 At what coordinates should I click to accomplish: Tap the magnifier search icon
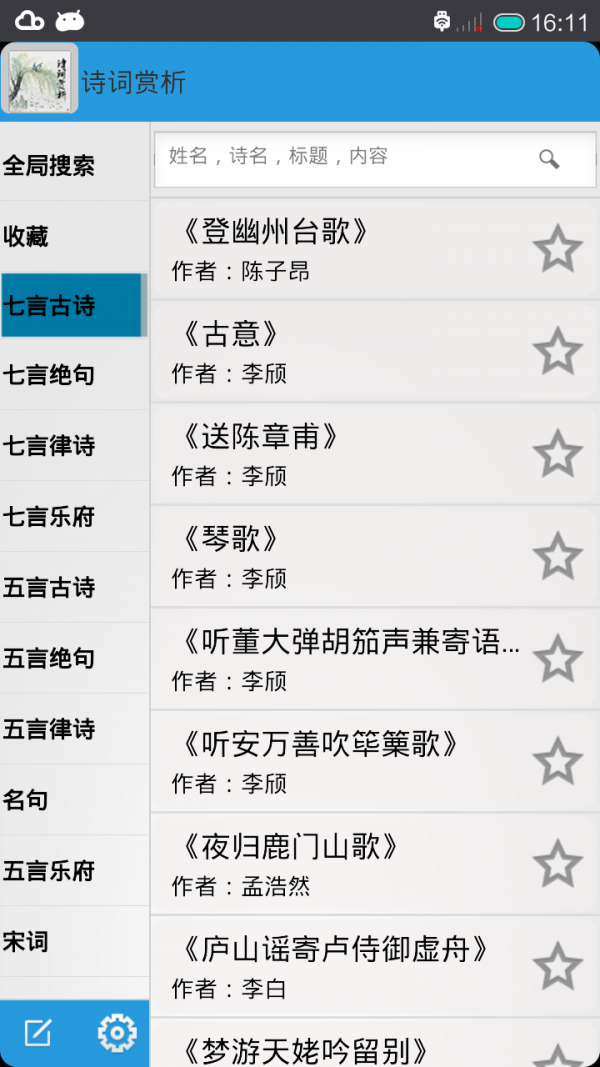point(549,159)
